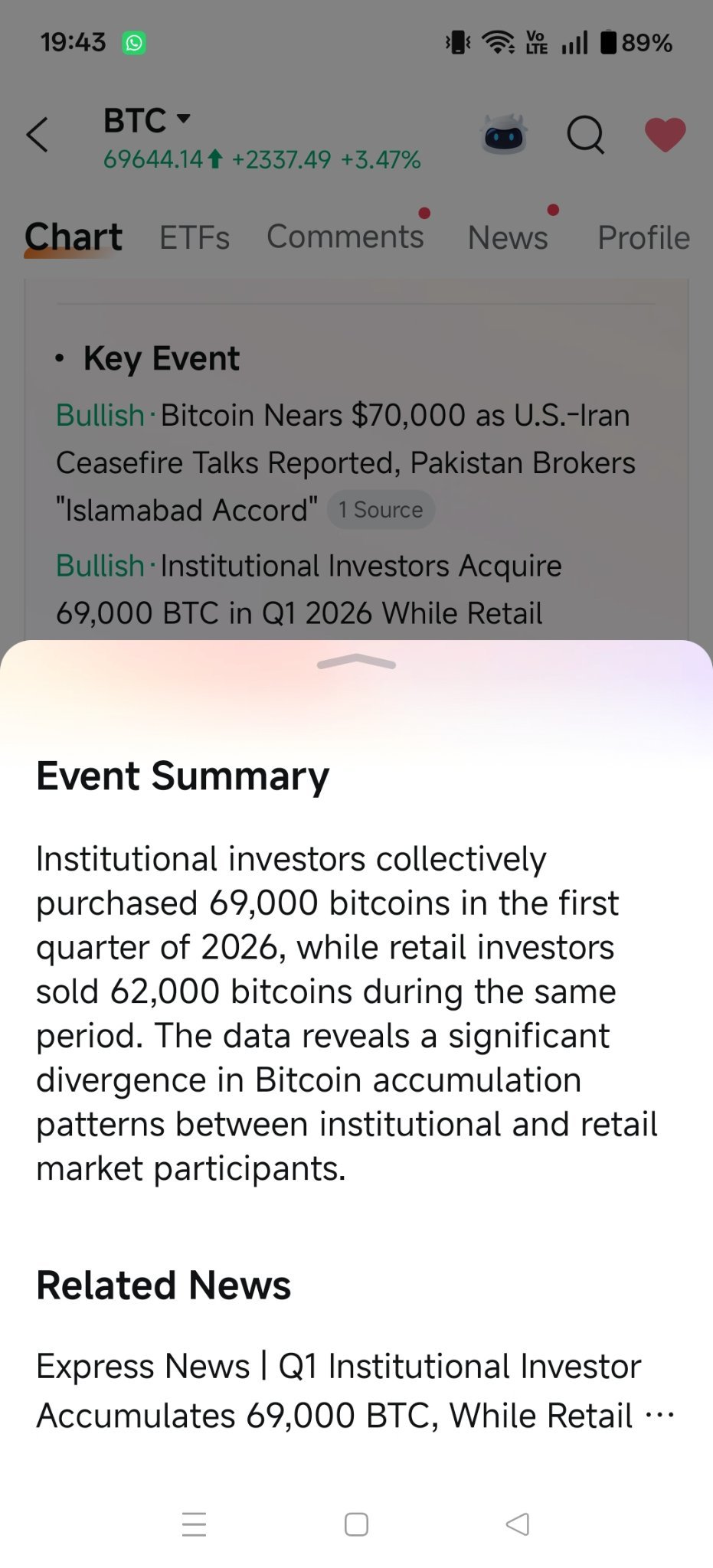Image resolution: width=713 pixels, height=1568 pixels.
Task: Switch to the ETFs tab
Action: pos(195,237)
